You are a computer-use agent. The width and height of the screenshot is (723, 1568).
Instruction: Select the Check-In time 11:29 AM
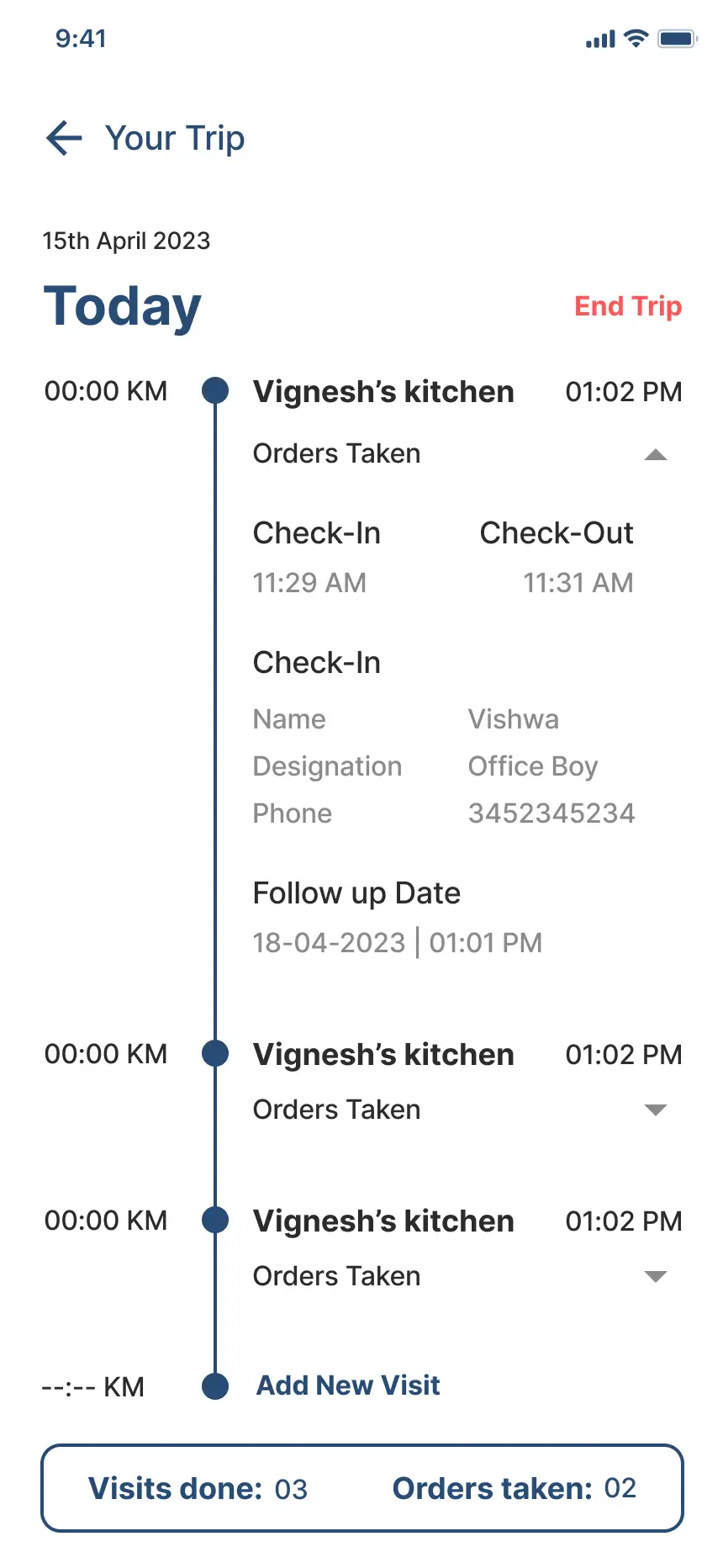pyautogui.click(x=309, y=582)
